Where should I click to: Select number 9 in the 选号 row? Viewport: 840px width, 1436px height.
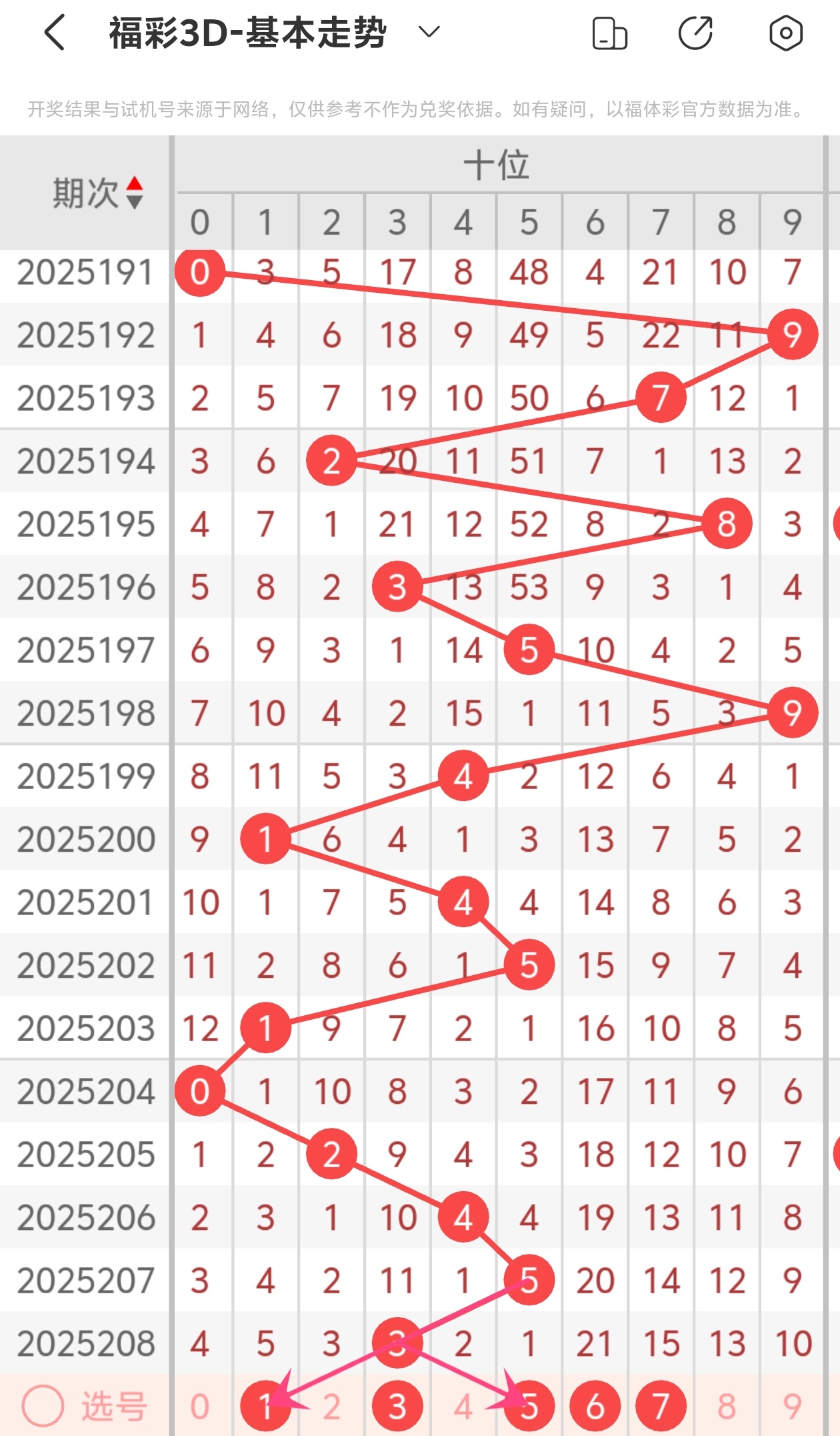pos(792,1406)
